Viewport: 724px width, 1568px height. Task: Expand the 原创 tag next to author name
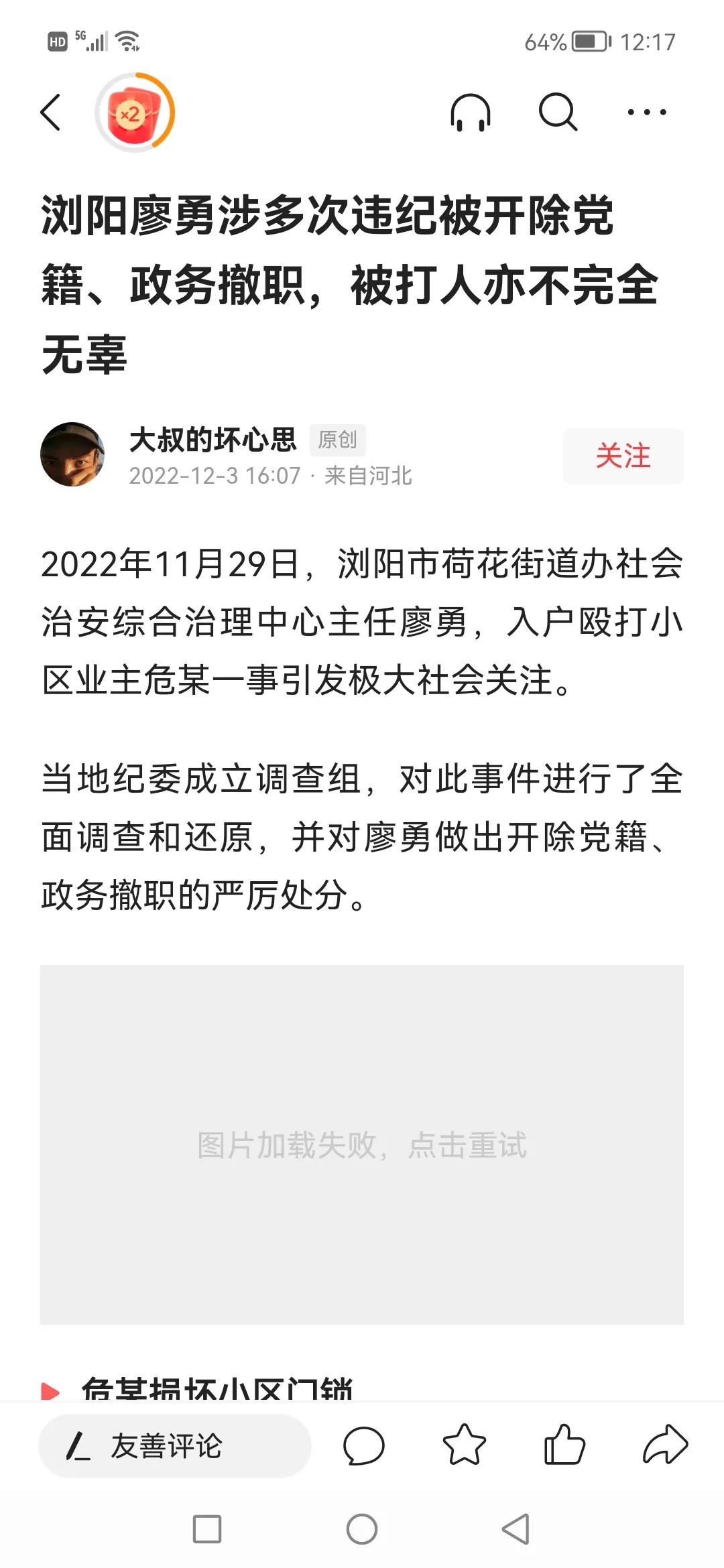coord(339,440)
